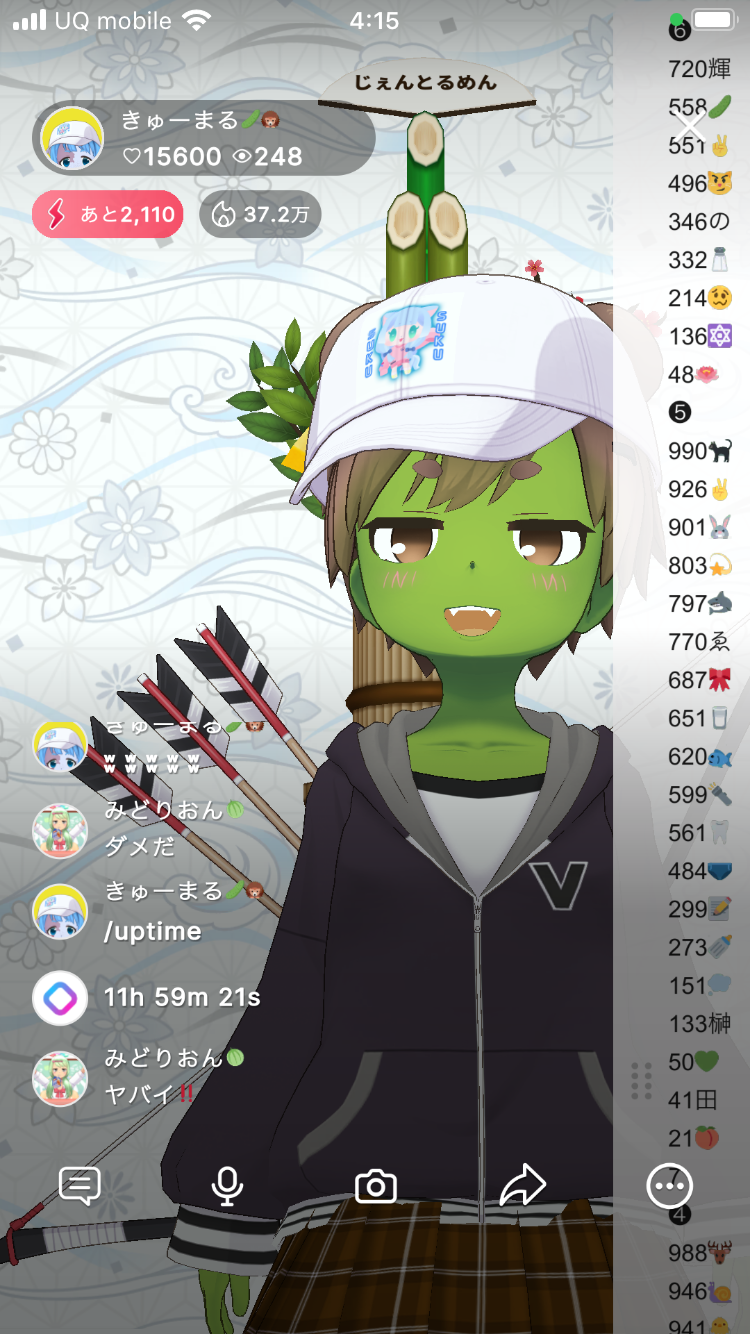The width and height of the screenshot is (750, 1334).
Task: Take a screenshot with the camera icon
Action: [376, 1187]
